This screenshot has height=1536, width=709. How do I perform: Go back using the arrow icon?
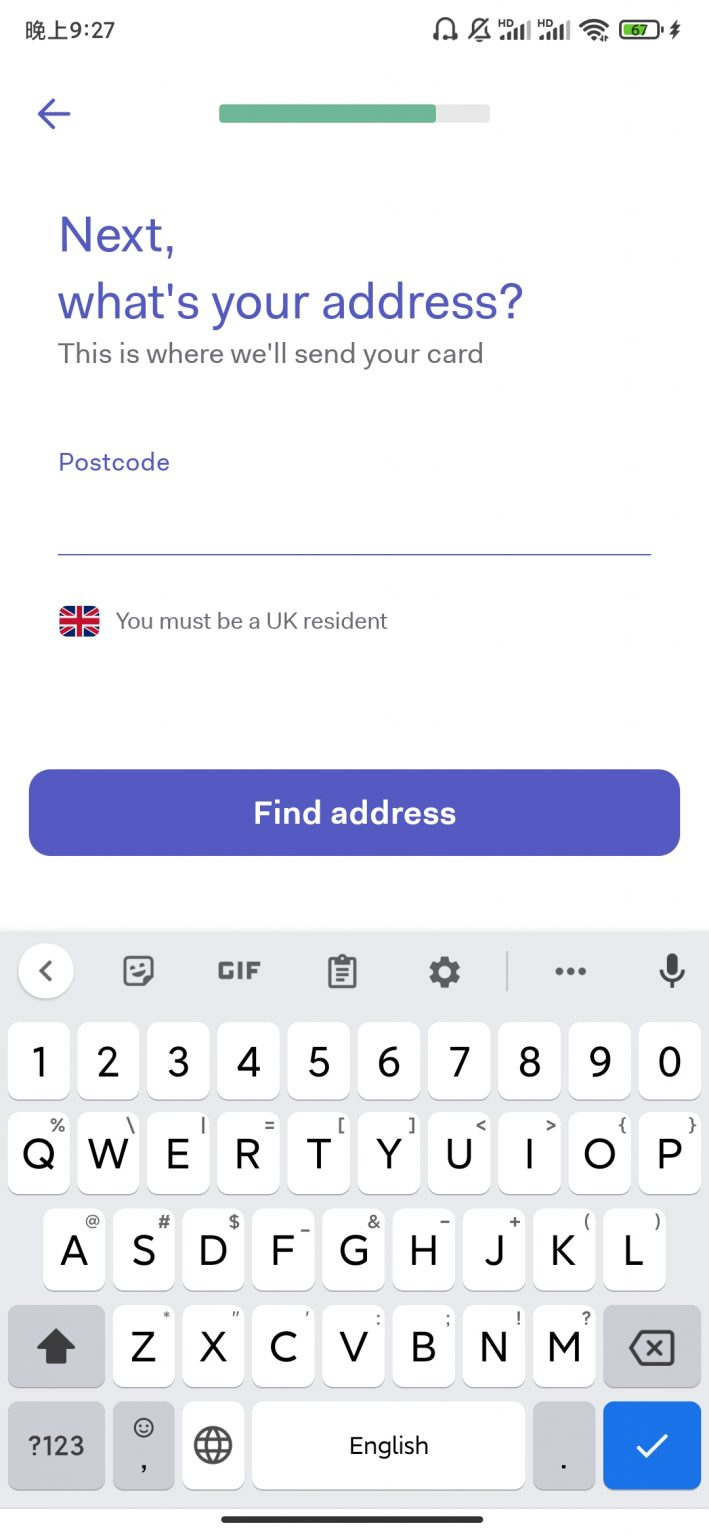coord(54,114)
